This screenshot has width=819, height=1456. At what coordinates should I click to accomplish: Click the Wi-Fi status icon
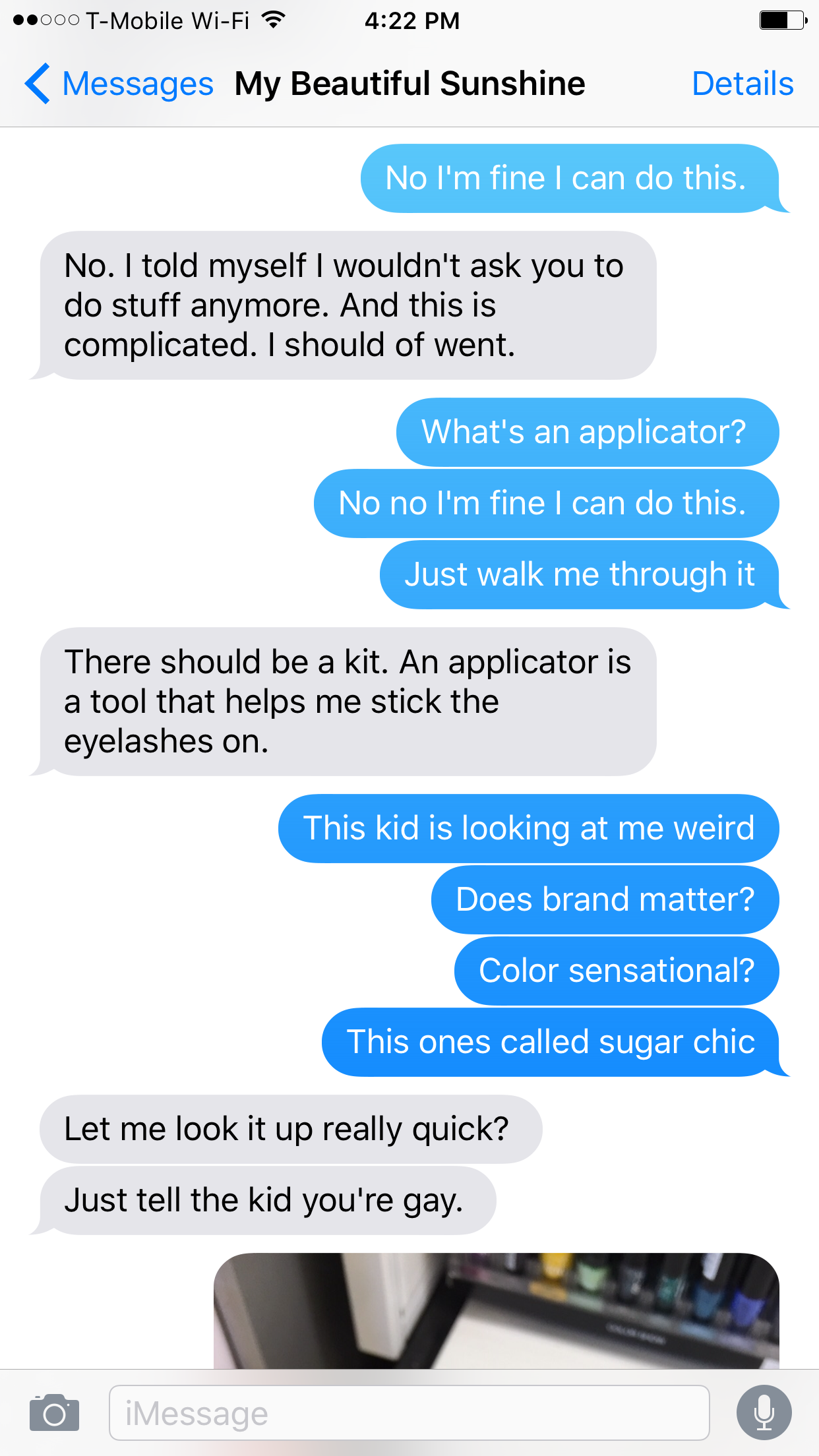click(272, 18)
